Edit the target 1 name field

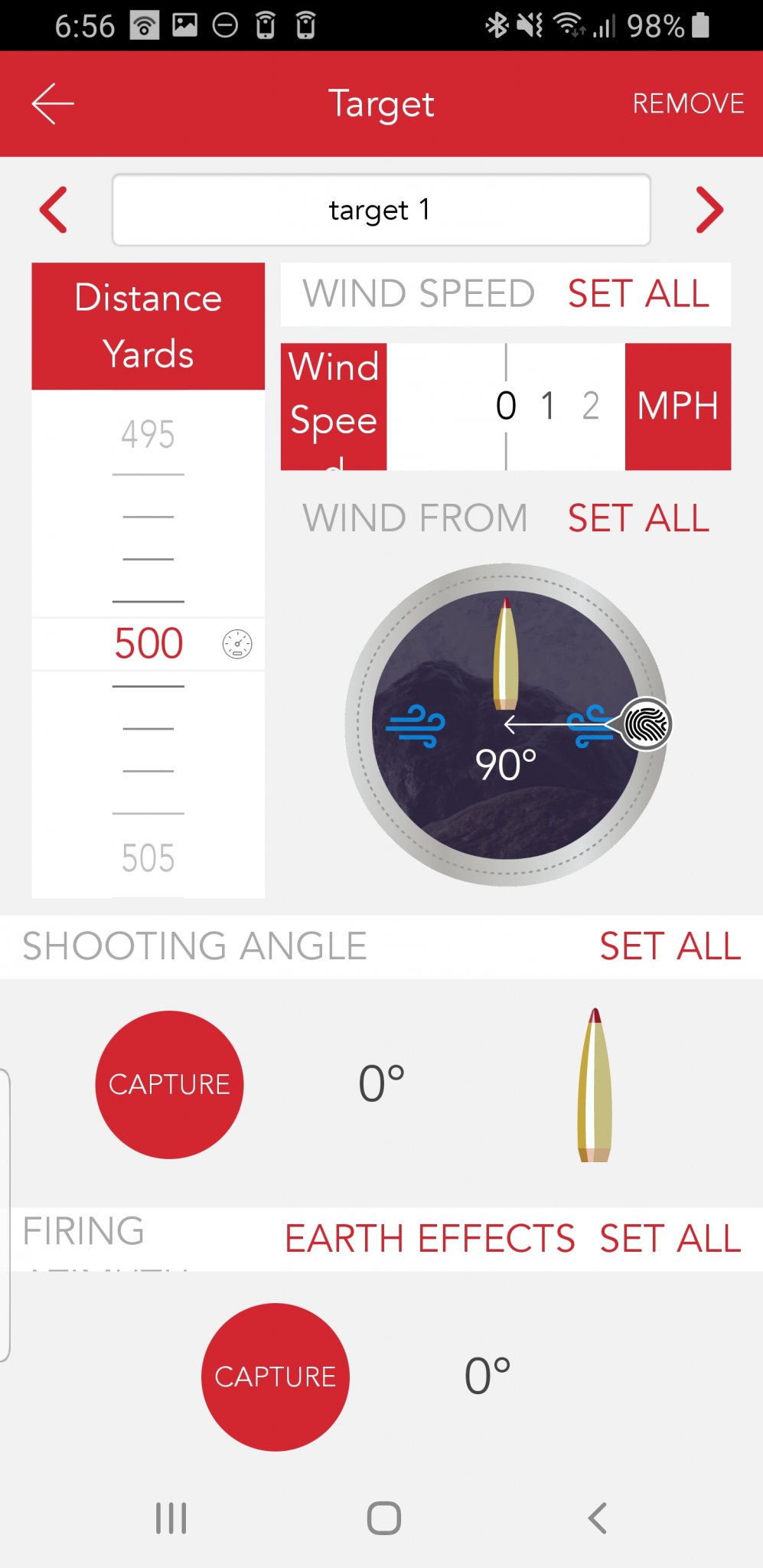click(x=381, y=210)
